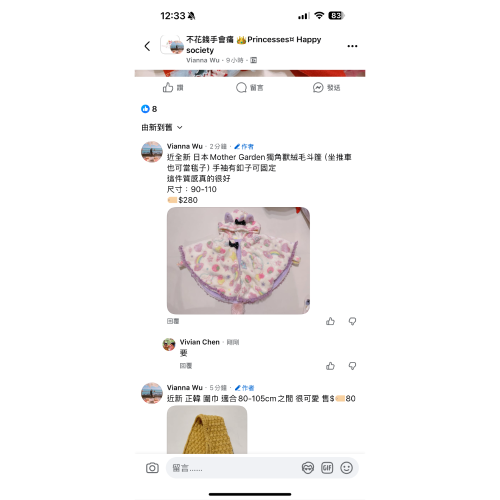
Task: Type in the 留言 comment field
Action: click(233, 468)
